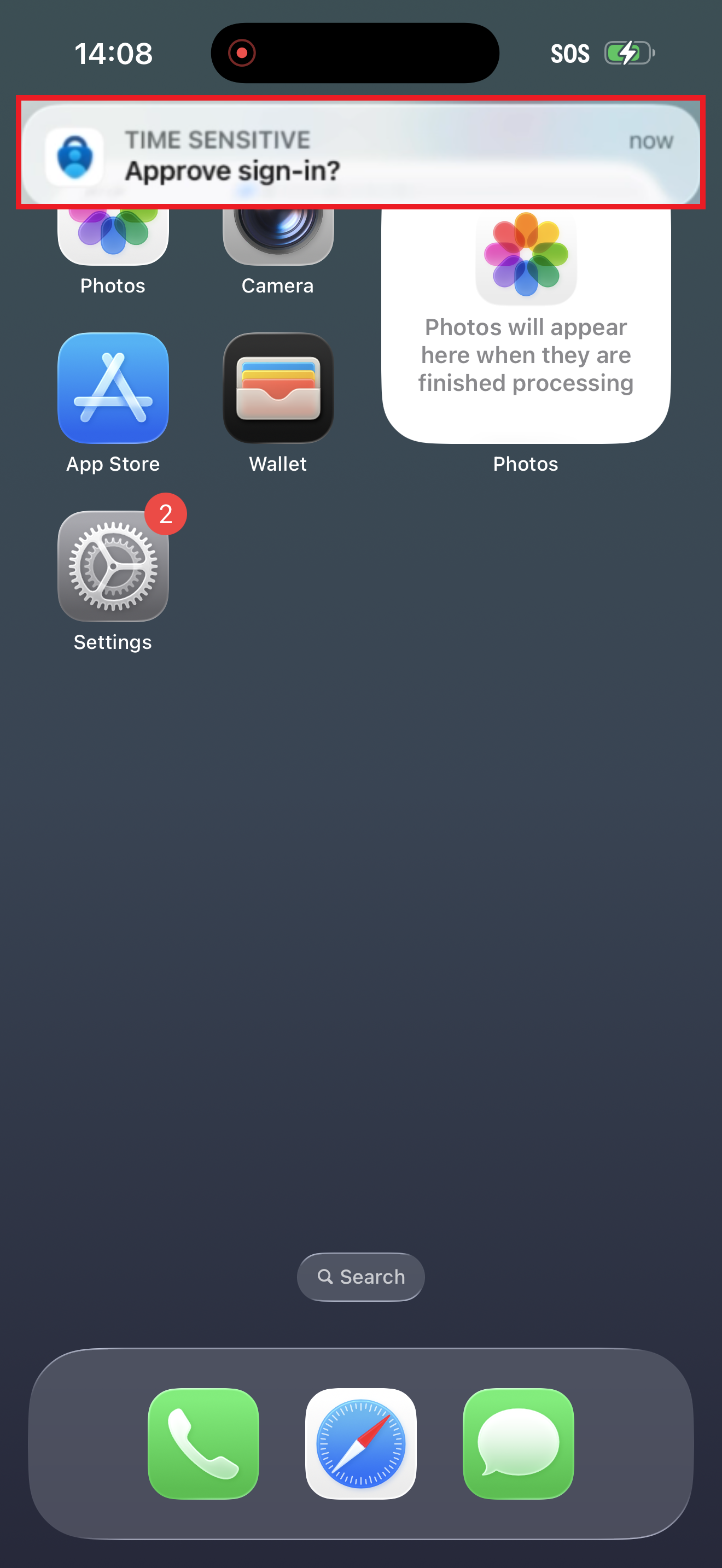Tap the 'now' timestamp on the notification
Image resolution: width=722 pixels, height=1568 pixels.
tap(651, 141)
